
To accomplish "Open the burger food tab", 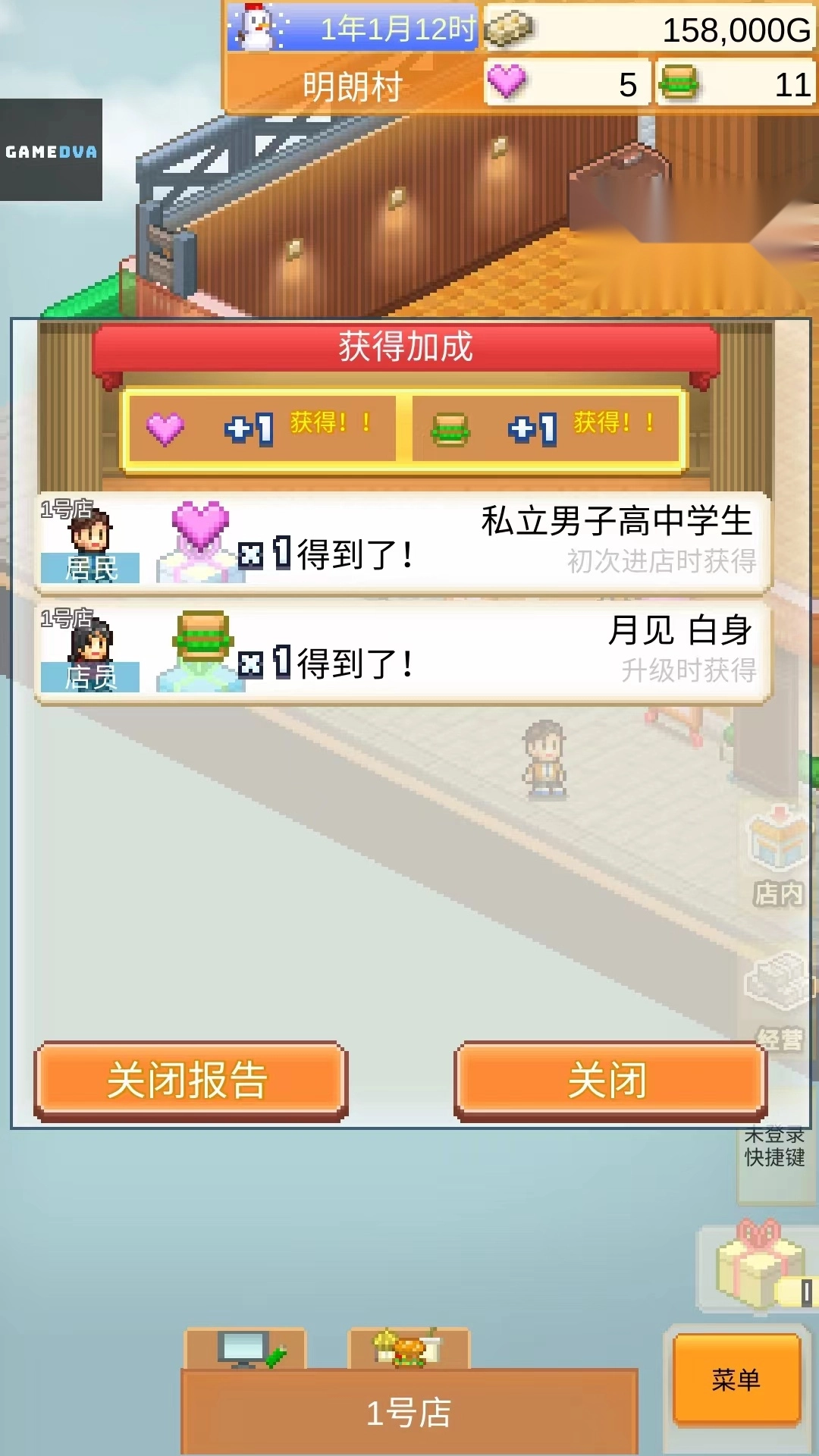I will click(409, 1350).
